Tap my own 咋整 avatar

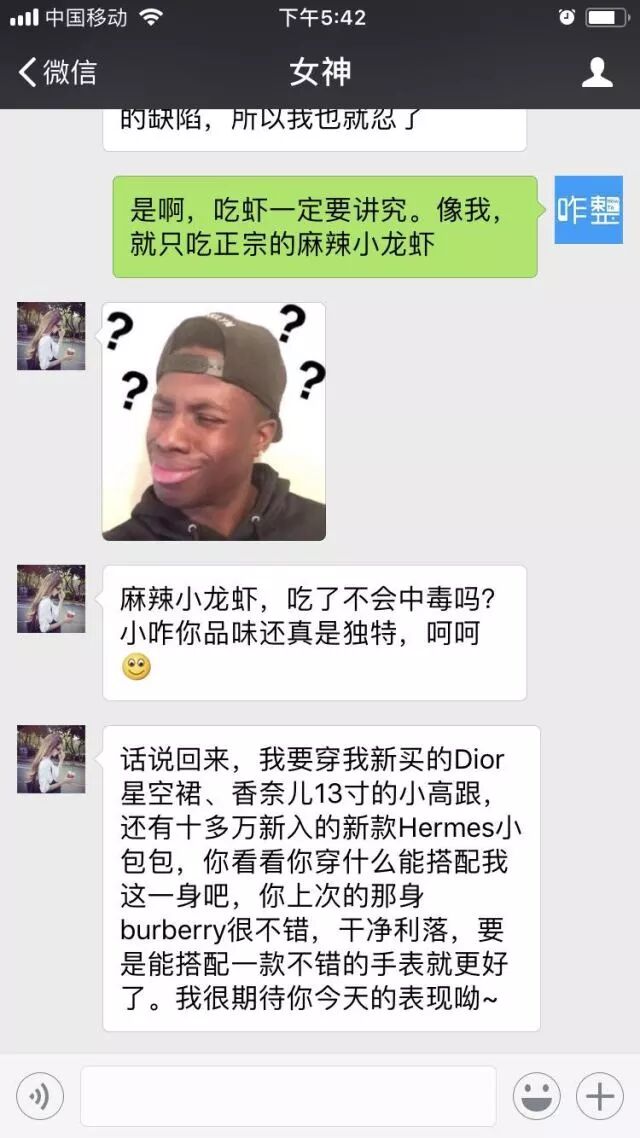pos(588,210)
